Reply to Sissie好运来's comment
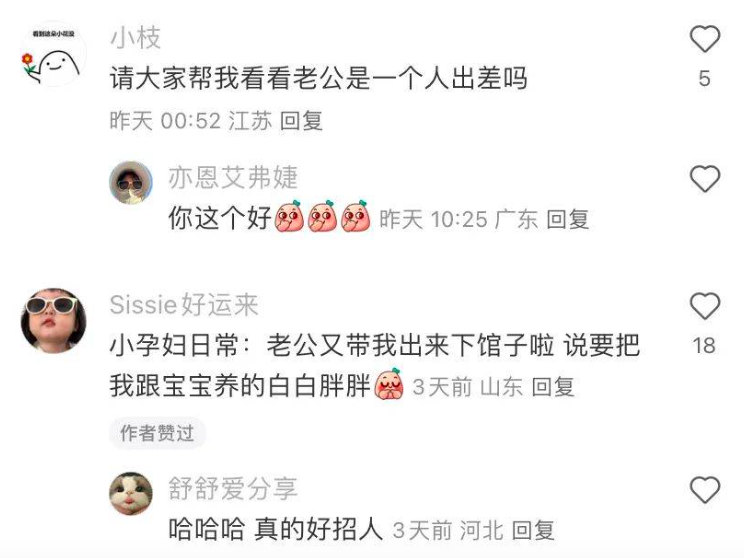 point(552,387)
